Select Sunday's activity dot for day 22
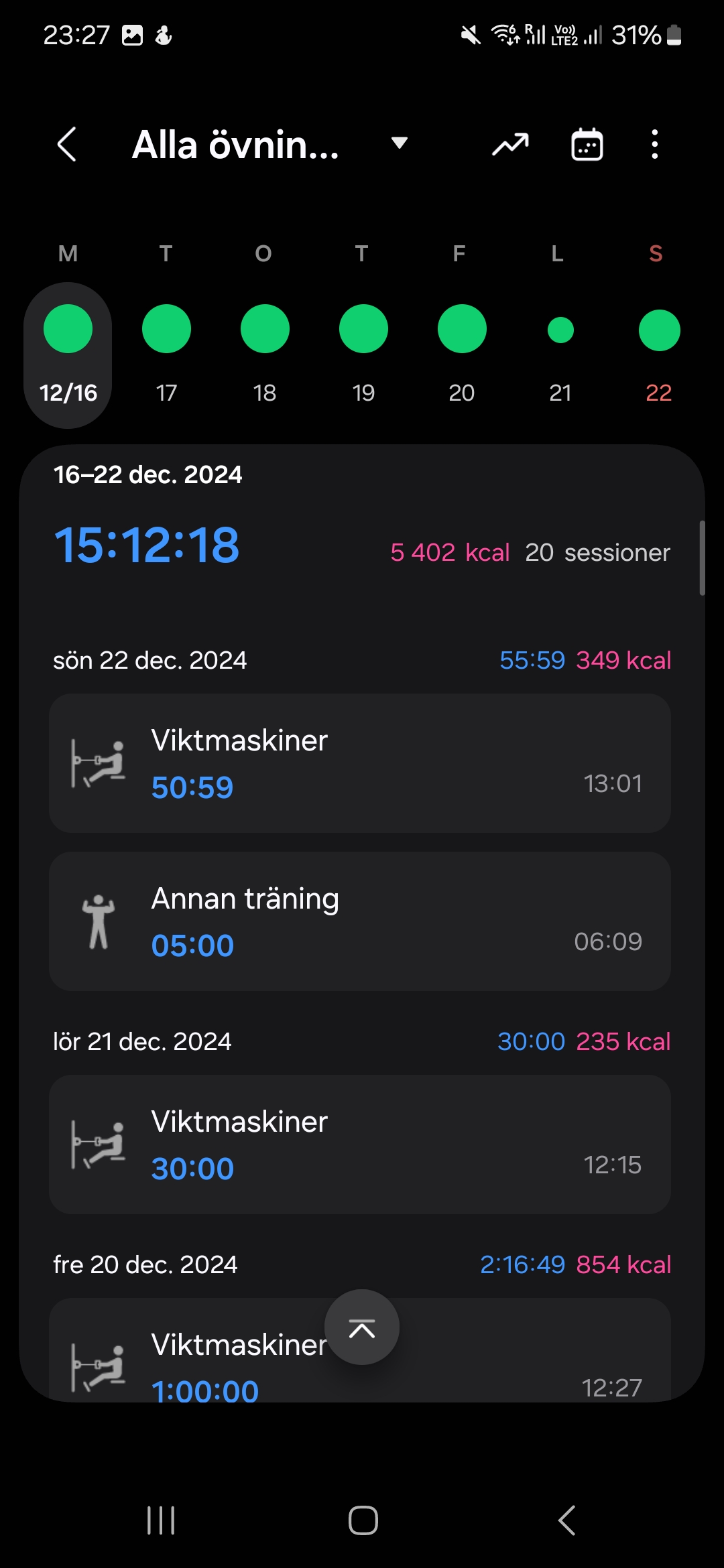724x1568 pixels. [658, 328]
